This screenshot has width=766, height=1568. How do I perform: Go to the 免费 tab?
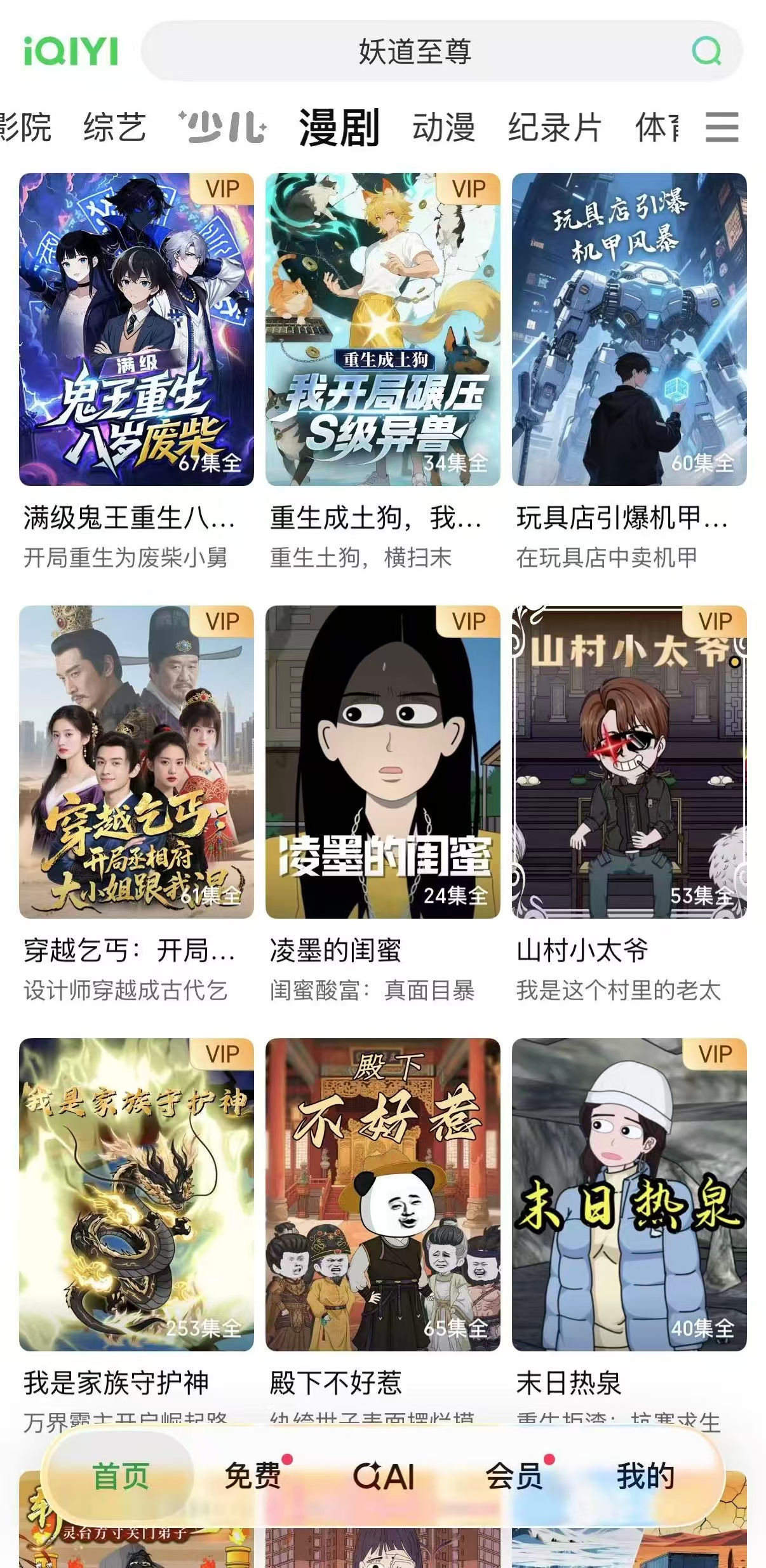pos(253,1475)
